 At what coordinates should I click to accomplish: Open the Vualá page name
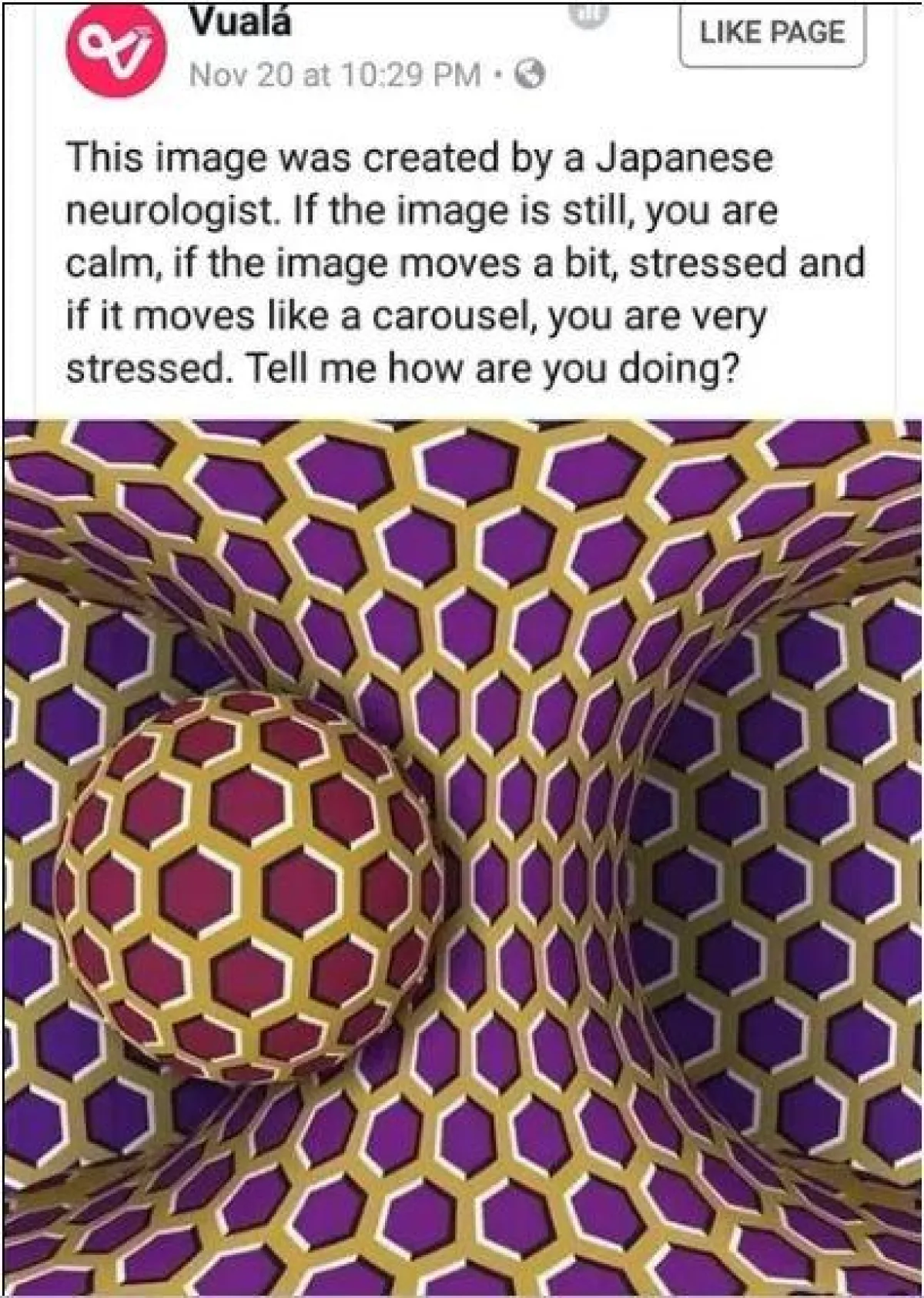240,23
